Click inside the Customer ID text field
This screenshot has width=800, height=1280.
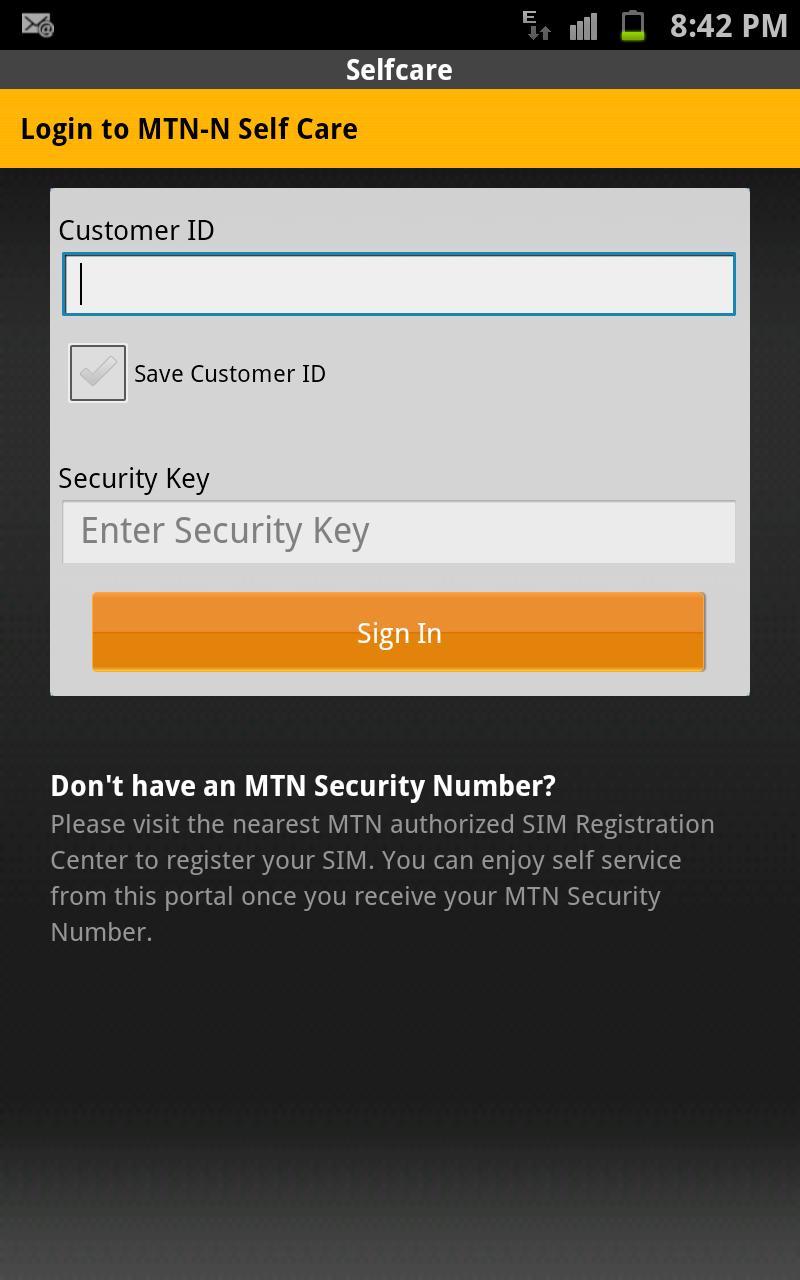pyautogui.click(x=399, y=284)
